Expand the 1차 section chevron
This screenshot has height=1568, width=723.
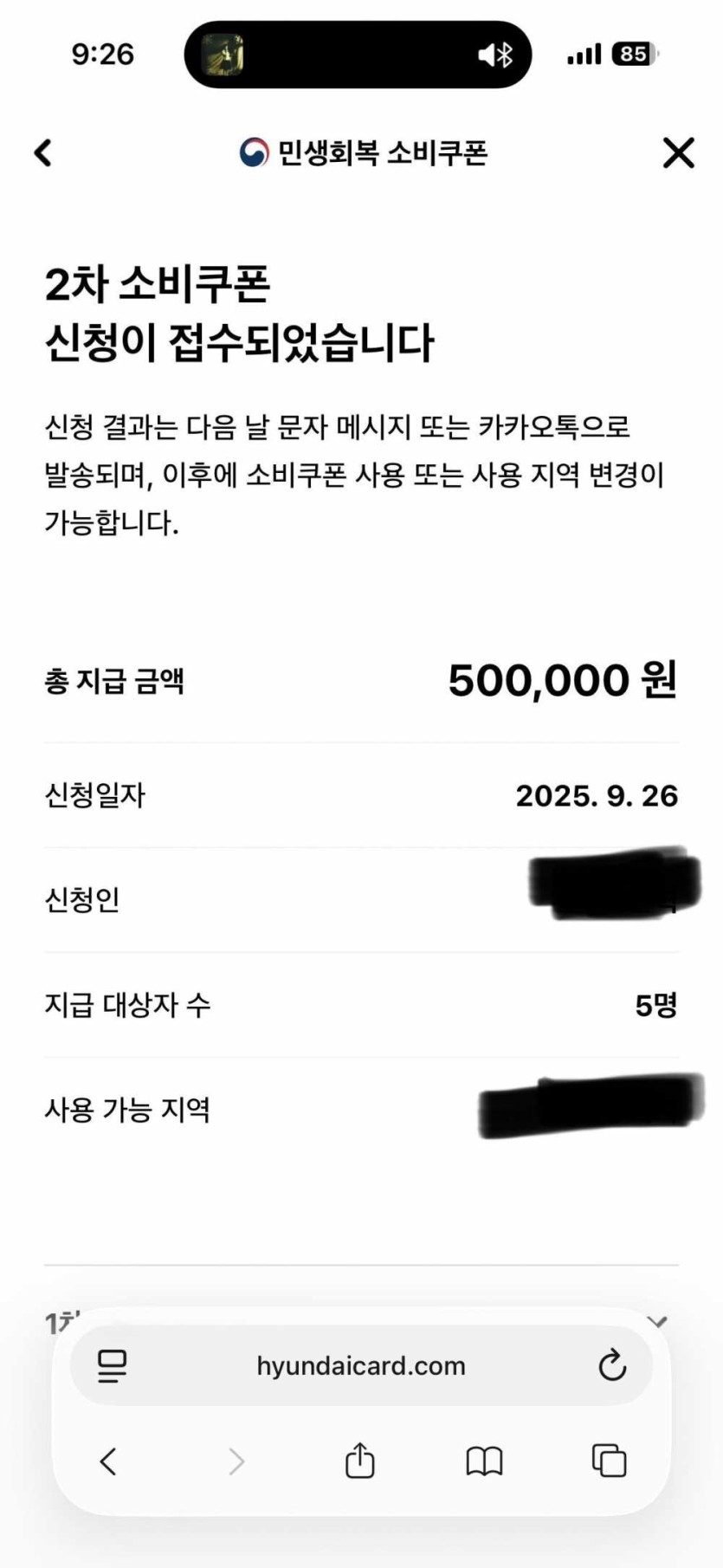pos(657,1322)
